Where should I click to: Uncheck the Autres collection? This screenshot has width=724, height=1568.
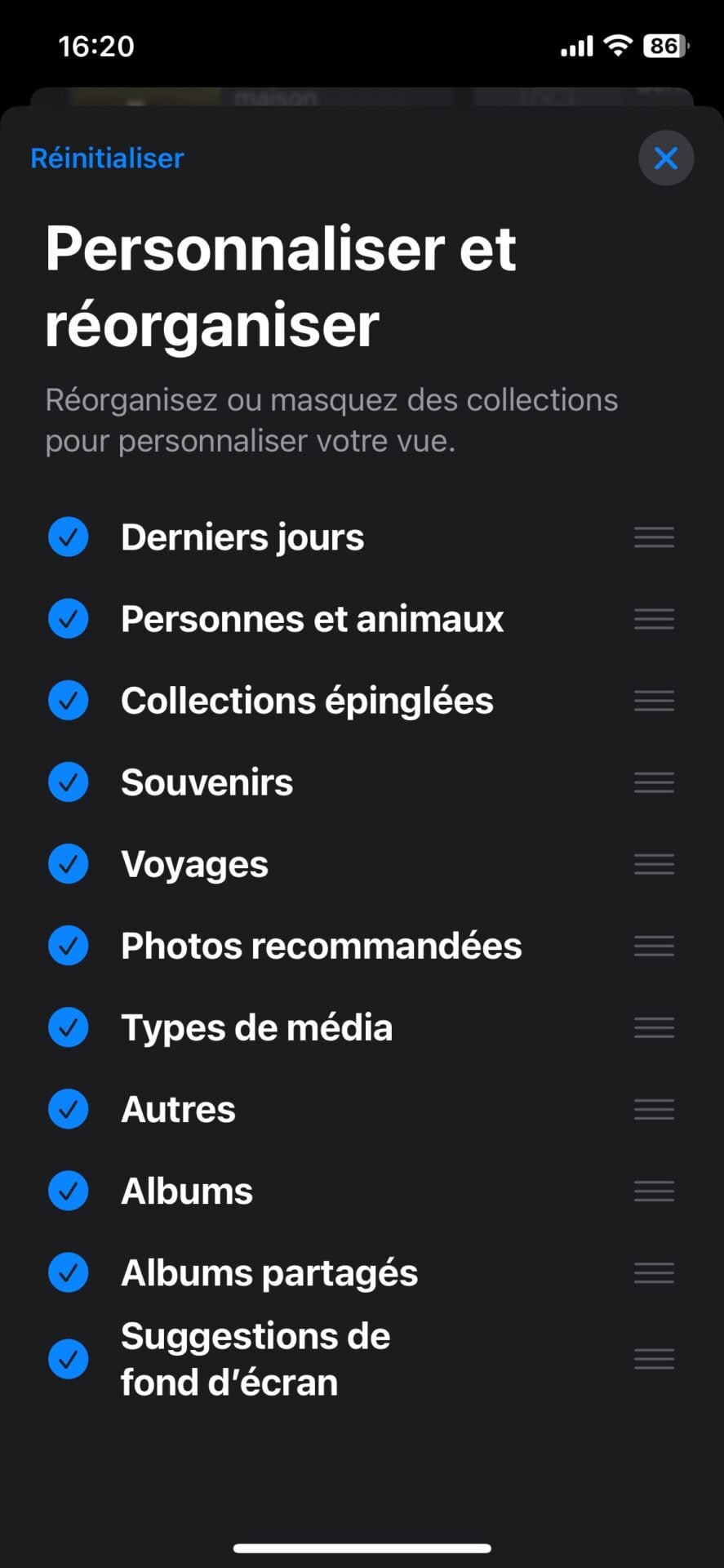(x=69, y=1109)
